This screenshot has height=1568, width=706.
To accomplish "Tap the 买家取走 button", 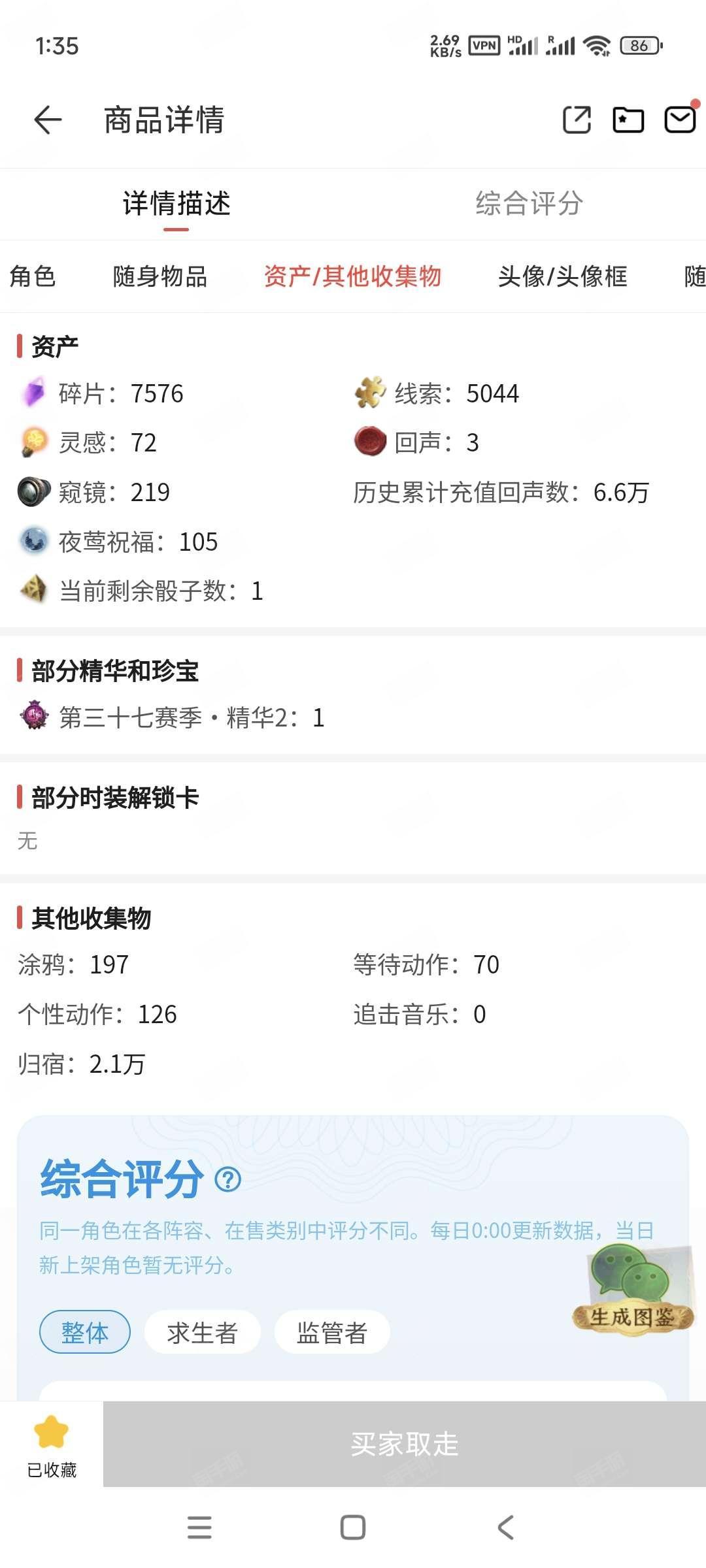I will 404,1444.
